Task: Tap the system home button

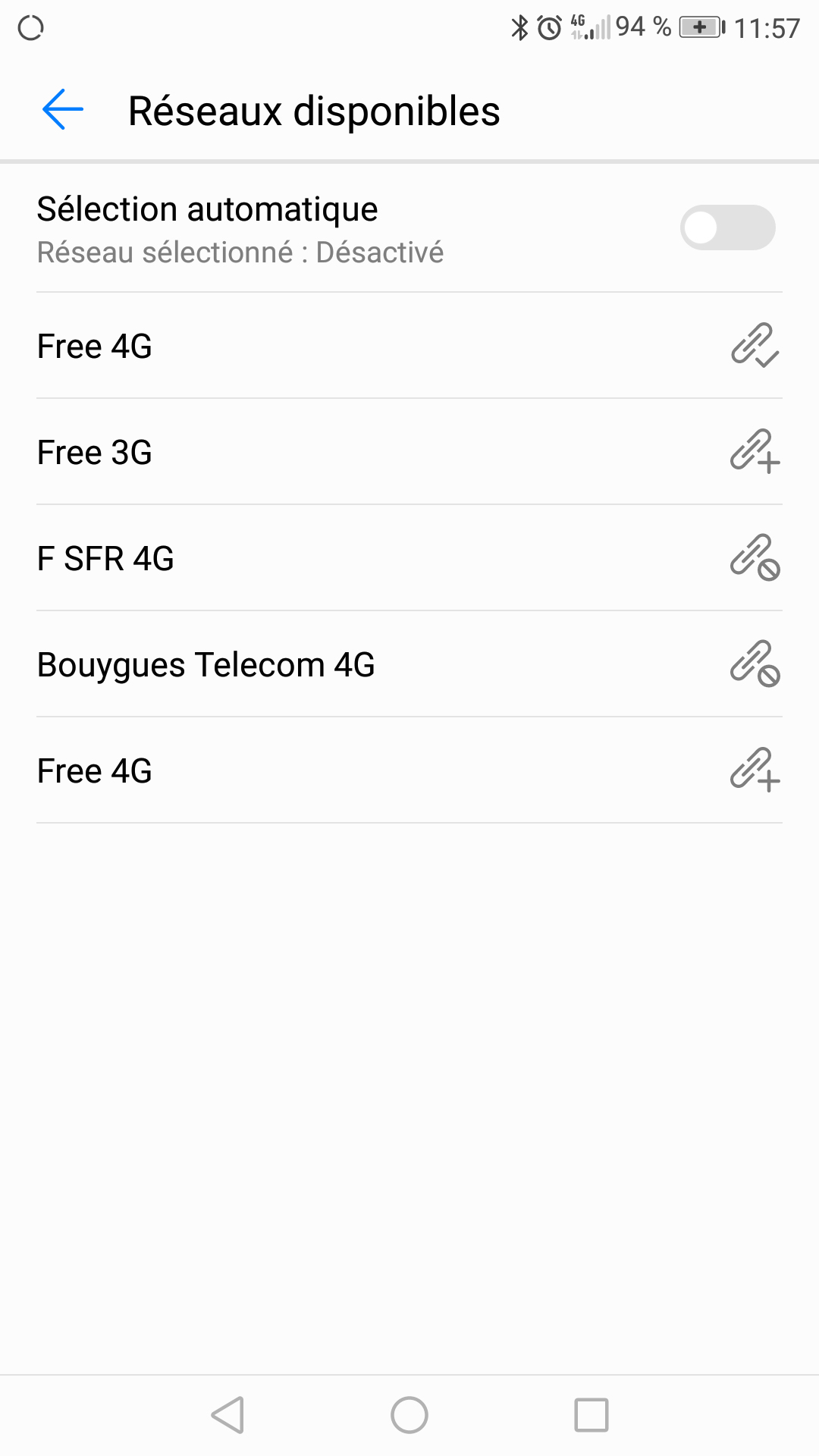Action: tap(409, 1415)
